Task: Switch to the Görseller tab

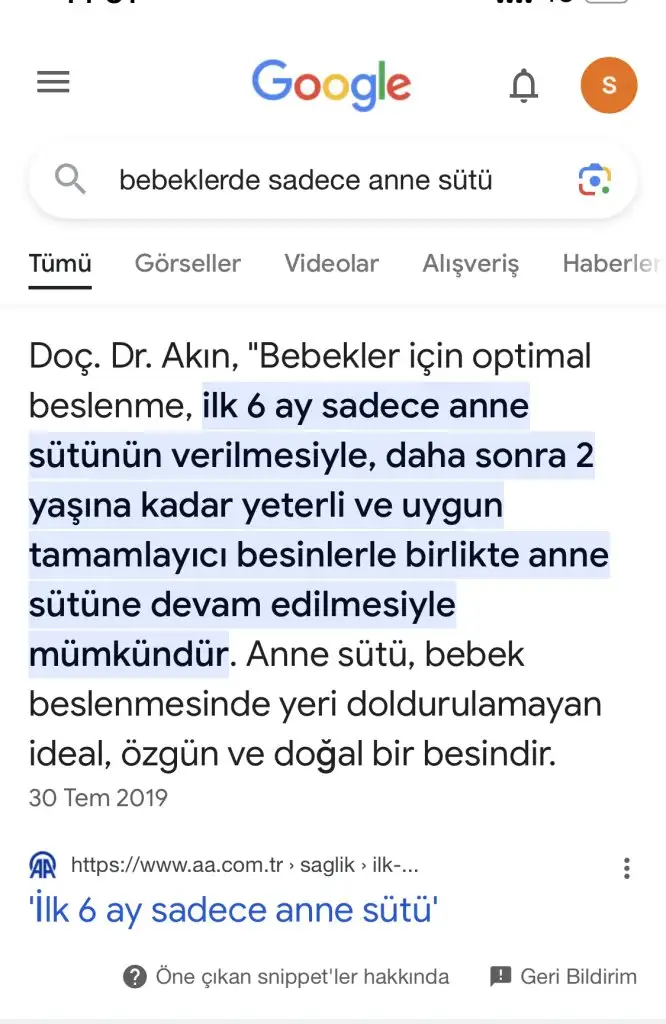Action: coord(188,264)
